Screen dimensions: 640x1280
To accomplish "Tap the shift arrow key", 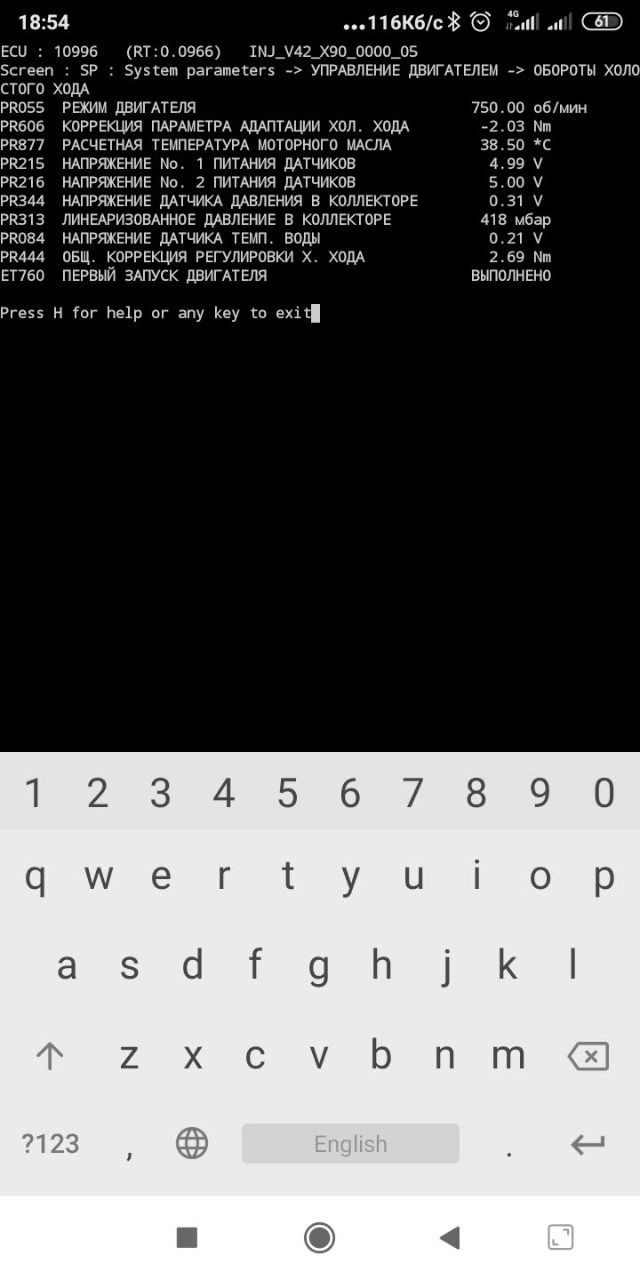I will click(49, 1056).
